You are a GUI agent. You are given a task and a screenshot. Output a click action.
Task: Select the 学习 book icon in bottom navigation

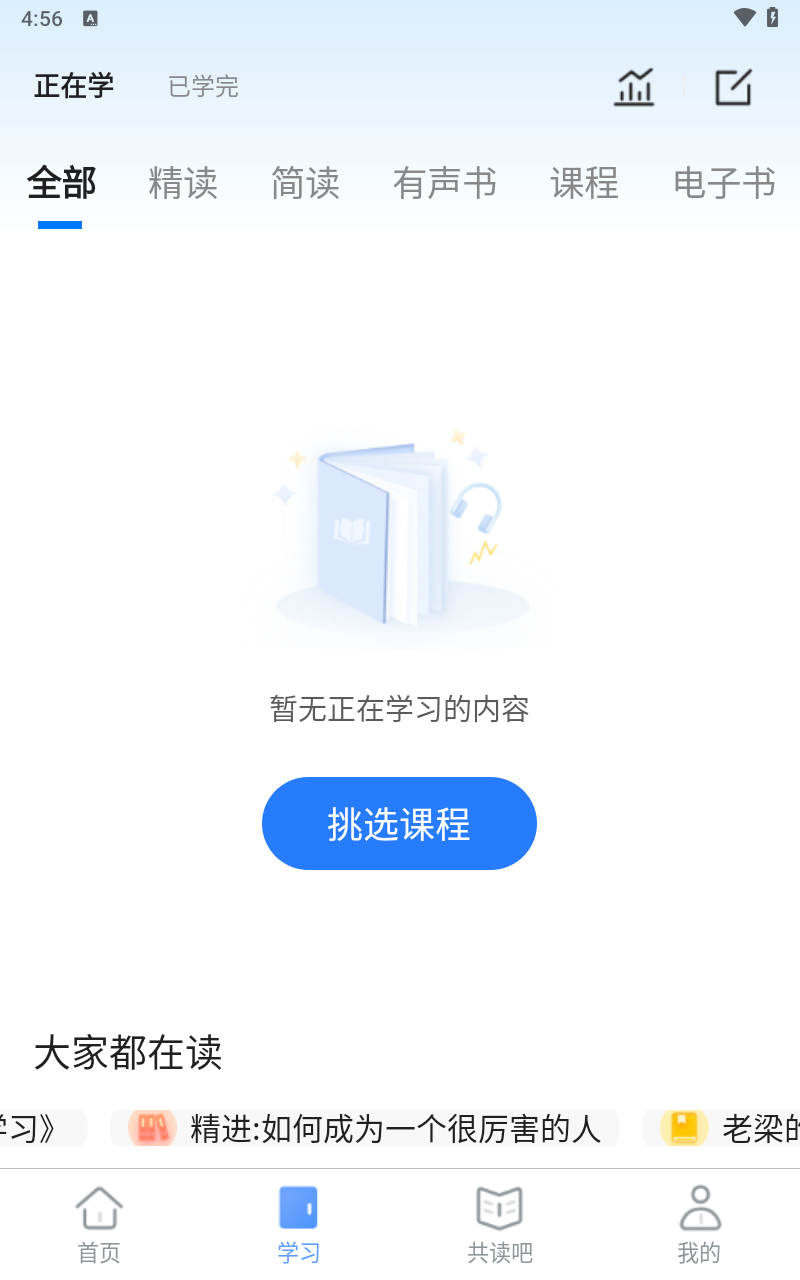click(x=298, y=1208)
